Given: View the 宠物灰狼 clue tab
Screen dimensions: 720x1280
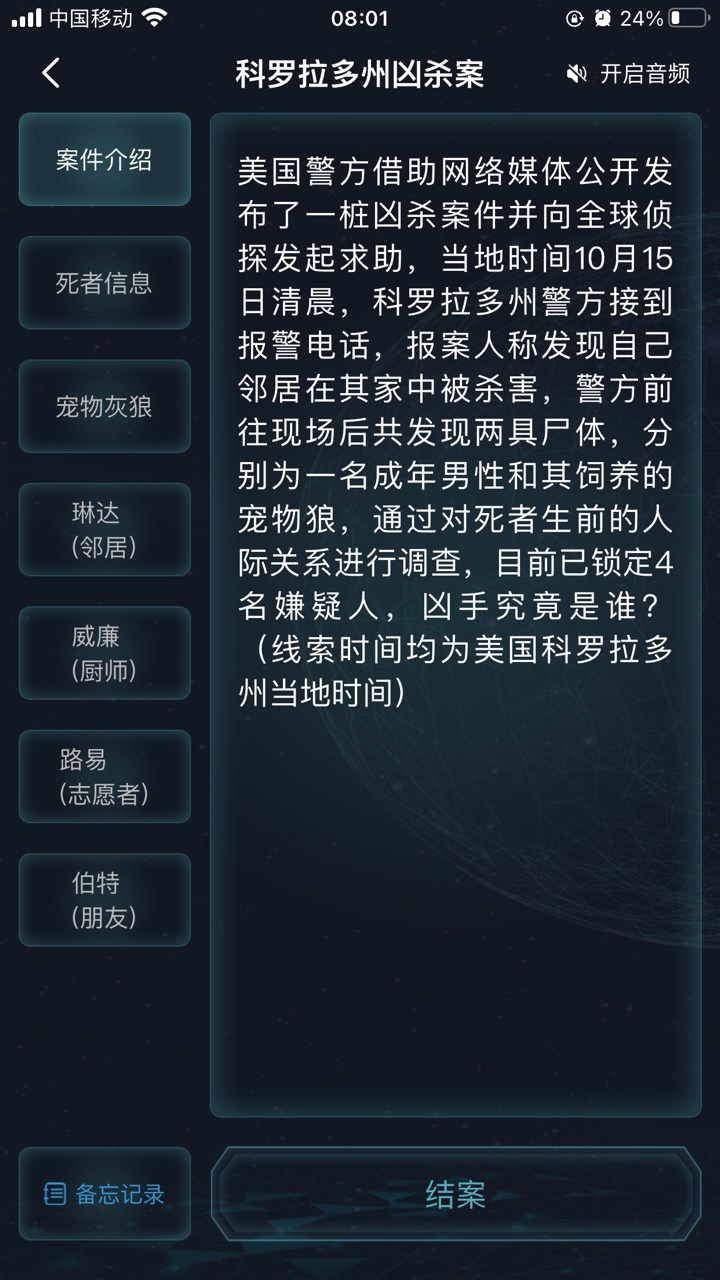Looking at the screenshot, I should point(104,407).
